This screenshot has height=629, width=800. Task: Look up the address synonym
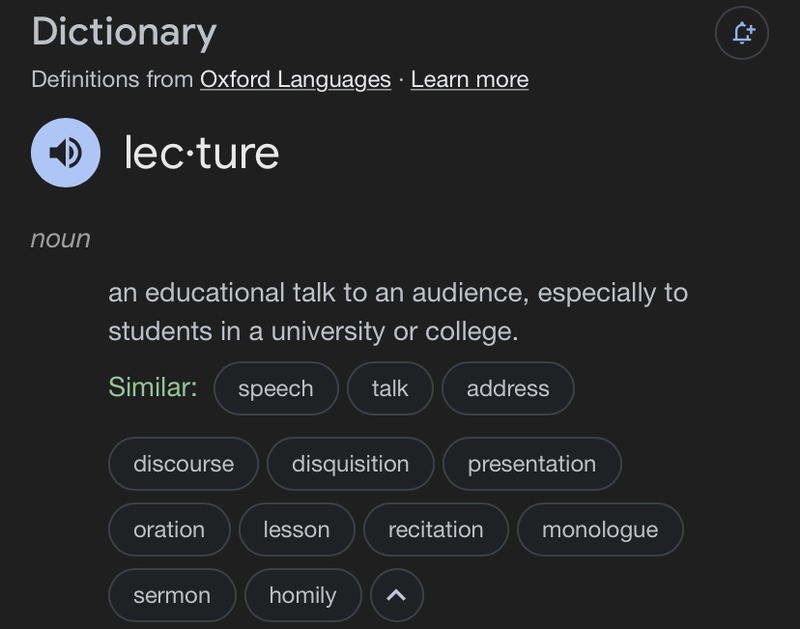coord(508,388)
